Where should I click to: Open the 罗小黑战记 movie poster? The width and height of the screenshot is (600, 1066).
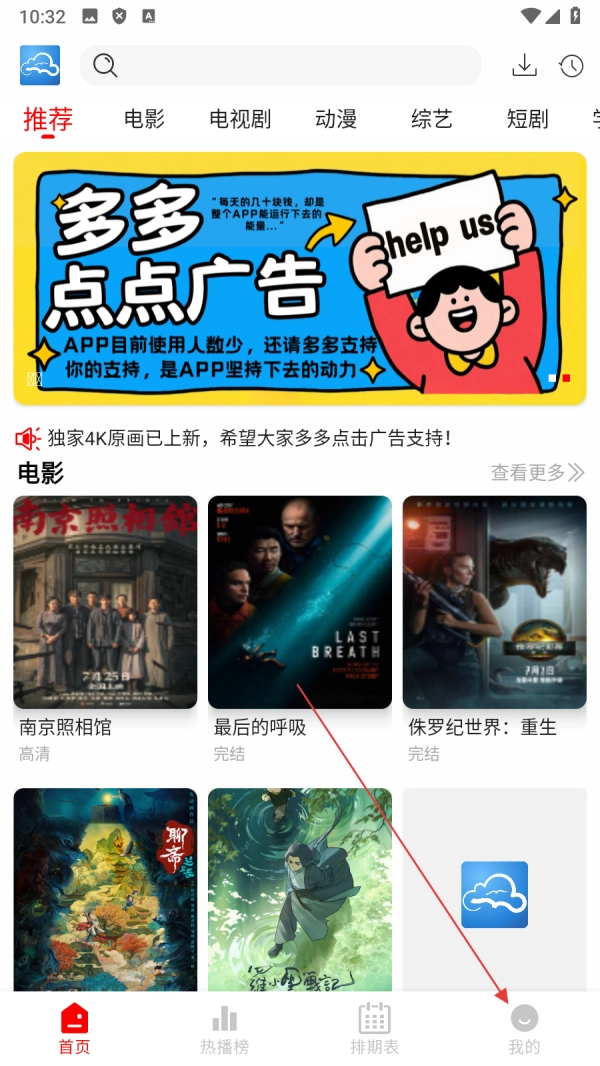300,889
